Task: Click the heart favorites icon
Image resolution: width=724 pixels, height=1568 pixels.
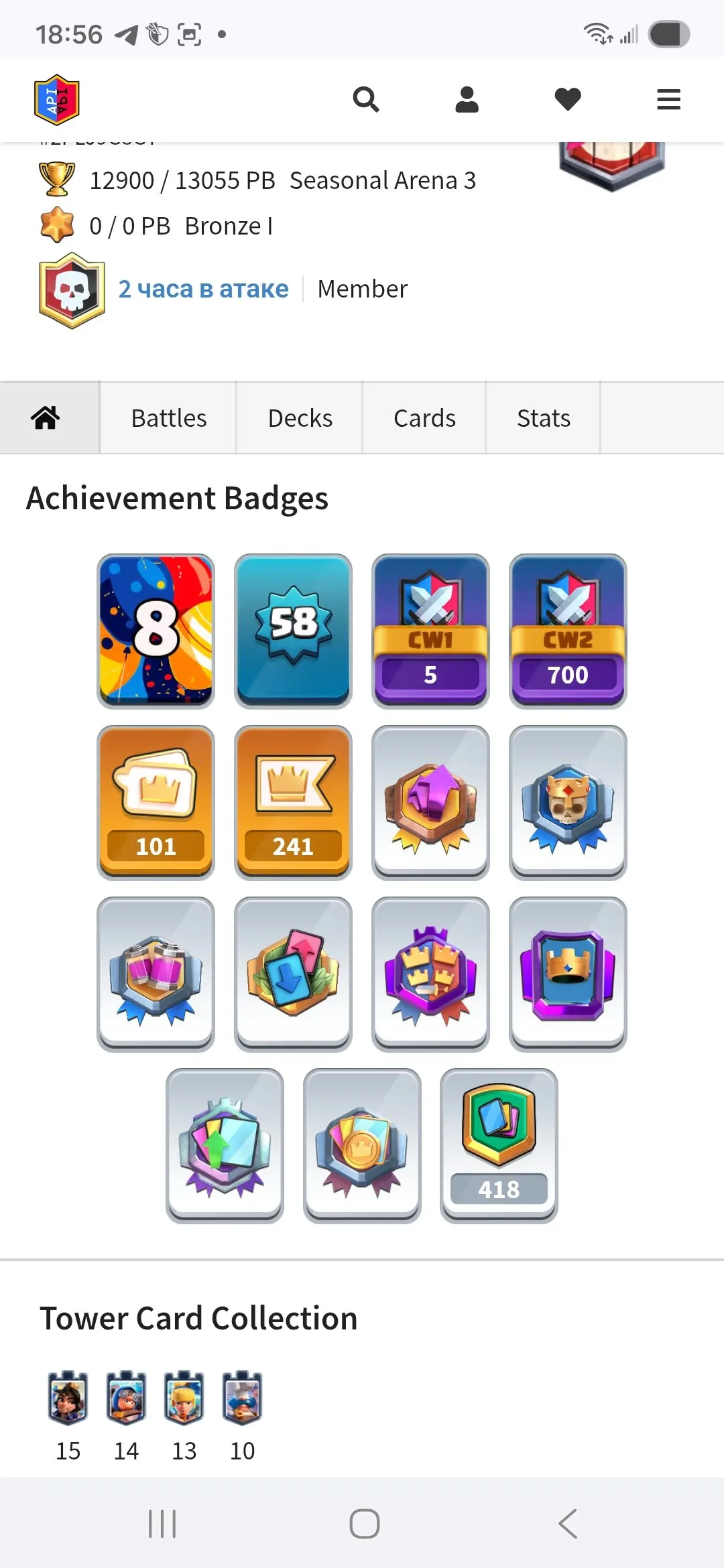Action: coord(567,99)
